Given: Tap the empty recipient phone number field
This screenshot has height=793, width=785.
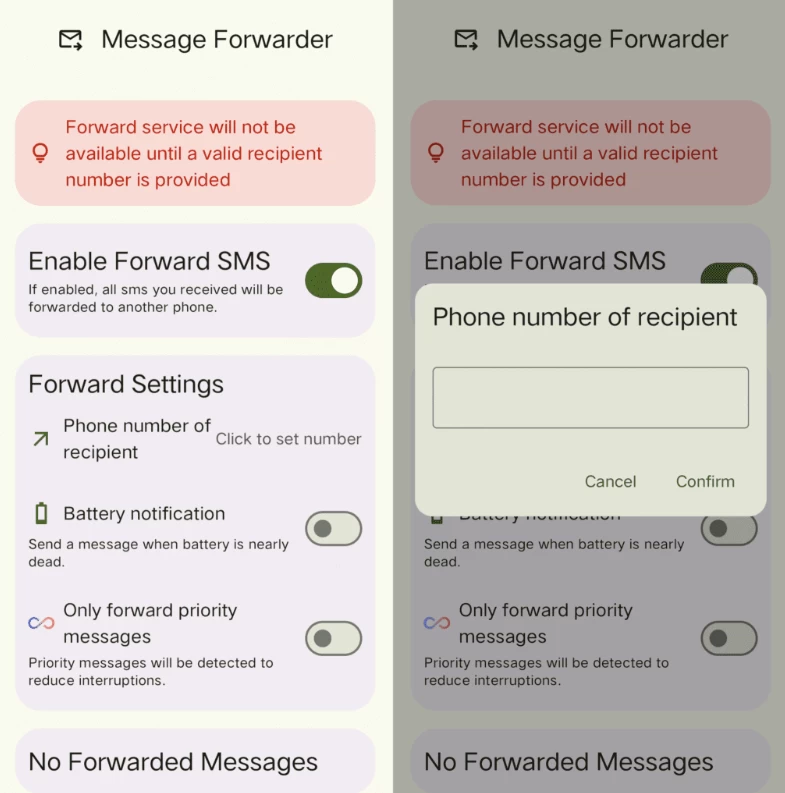Looking at the screenshot, I should [x=590, y=398].
